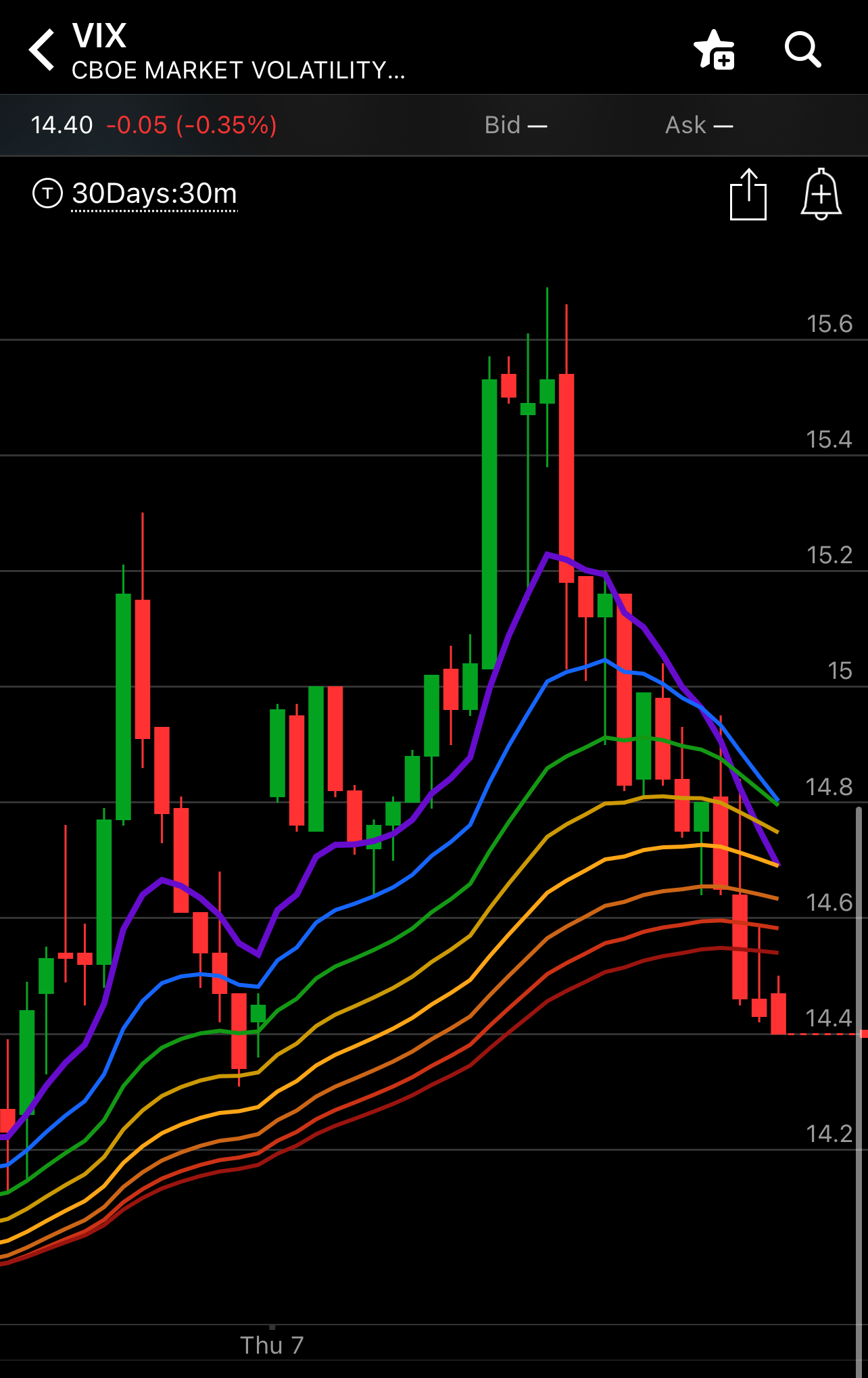Open the symbol search

[802, 50]
